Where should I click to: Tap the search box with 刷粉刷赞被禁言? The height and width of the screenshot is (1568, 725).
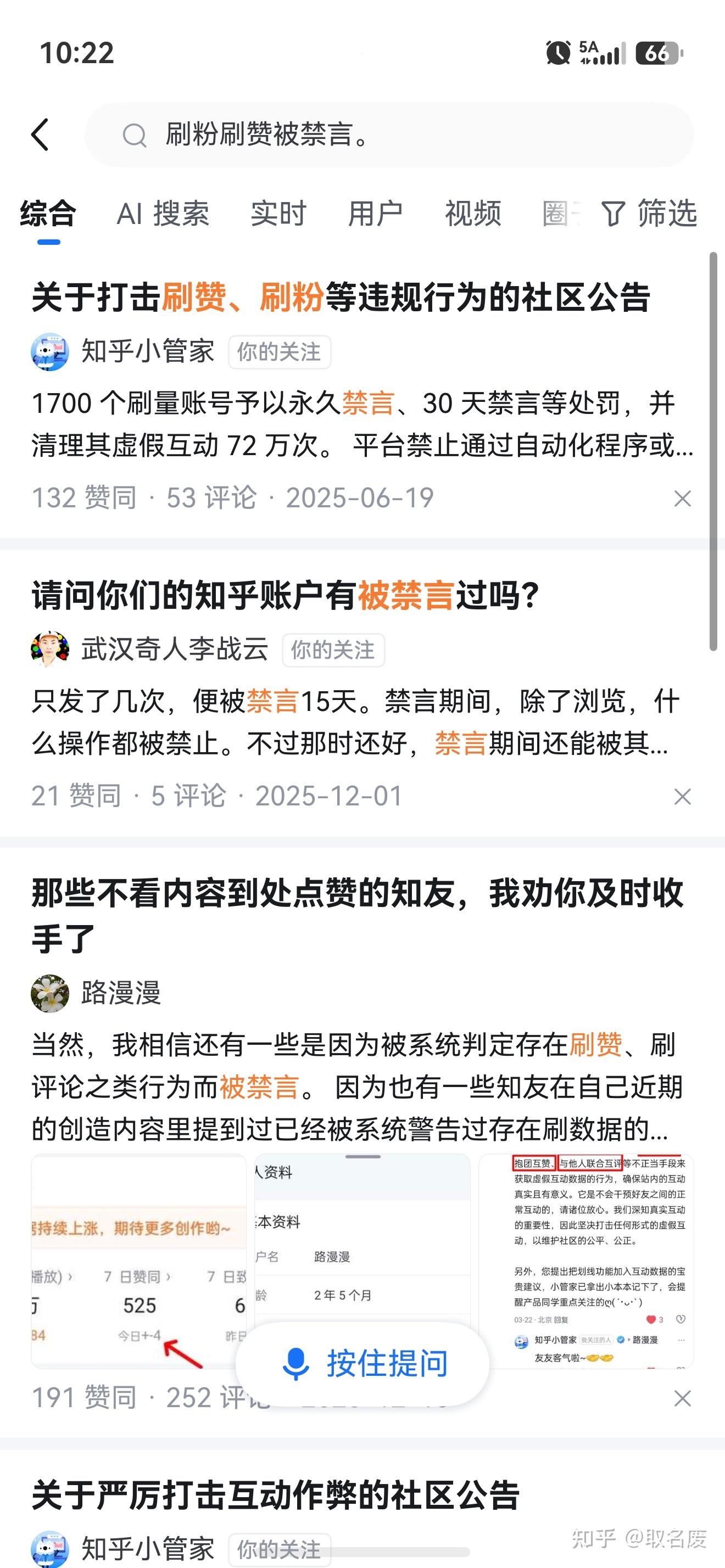coord(389,135)
